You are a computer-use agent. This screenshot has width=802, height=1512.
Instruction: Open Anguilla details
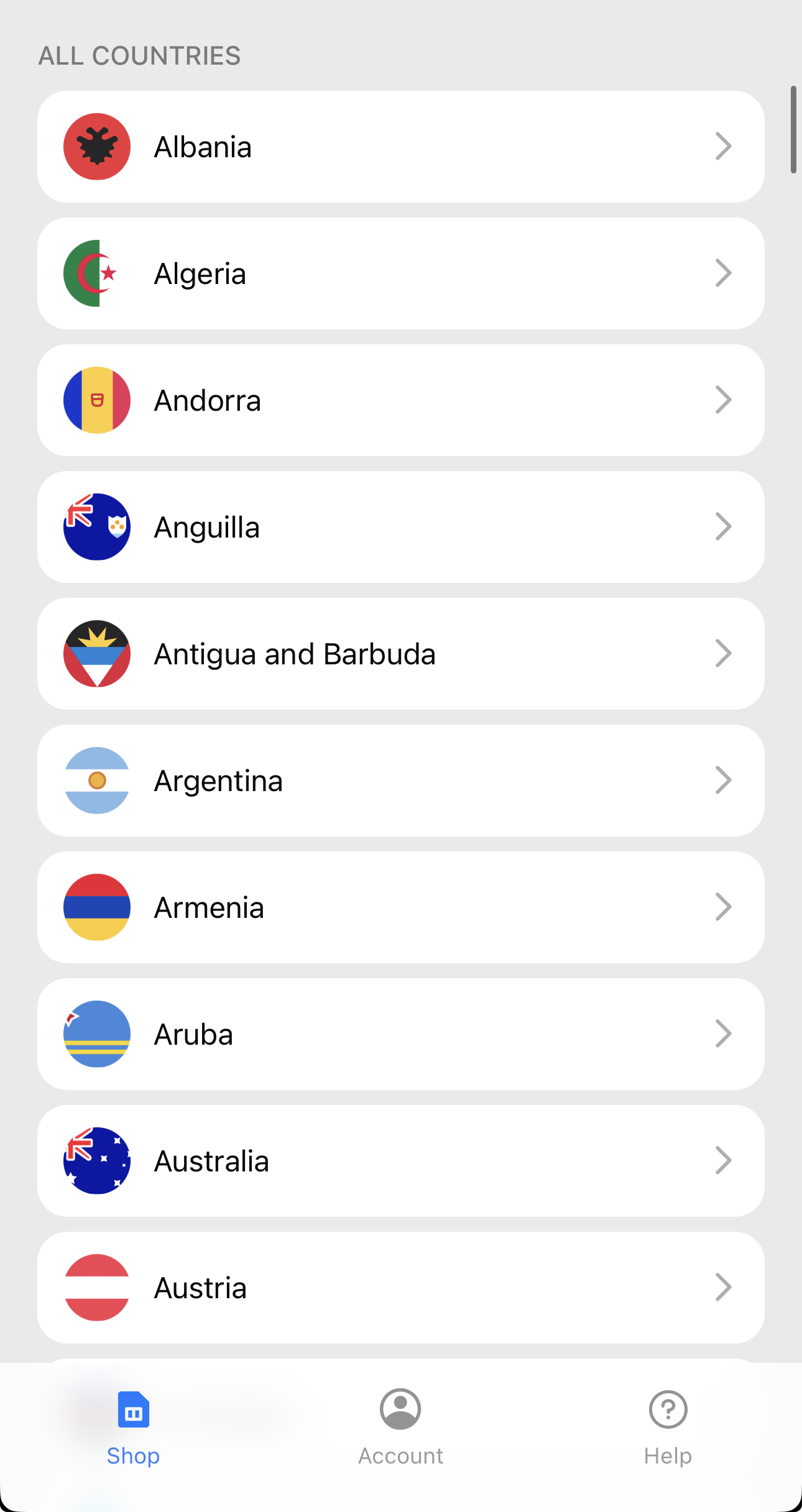click(401, 526)
